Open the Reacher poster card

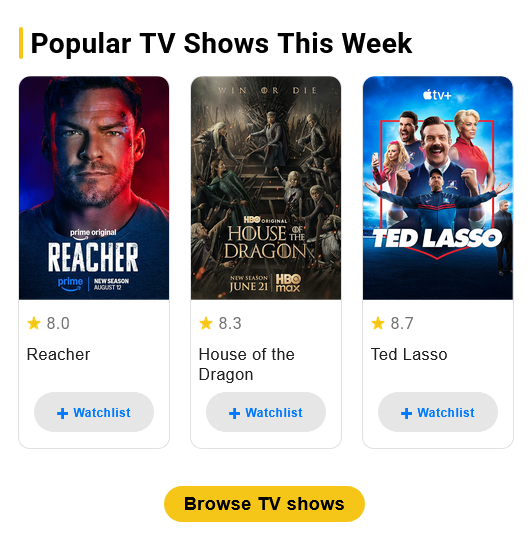(94, 188)
